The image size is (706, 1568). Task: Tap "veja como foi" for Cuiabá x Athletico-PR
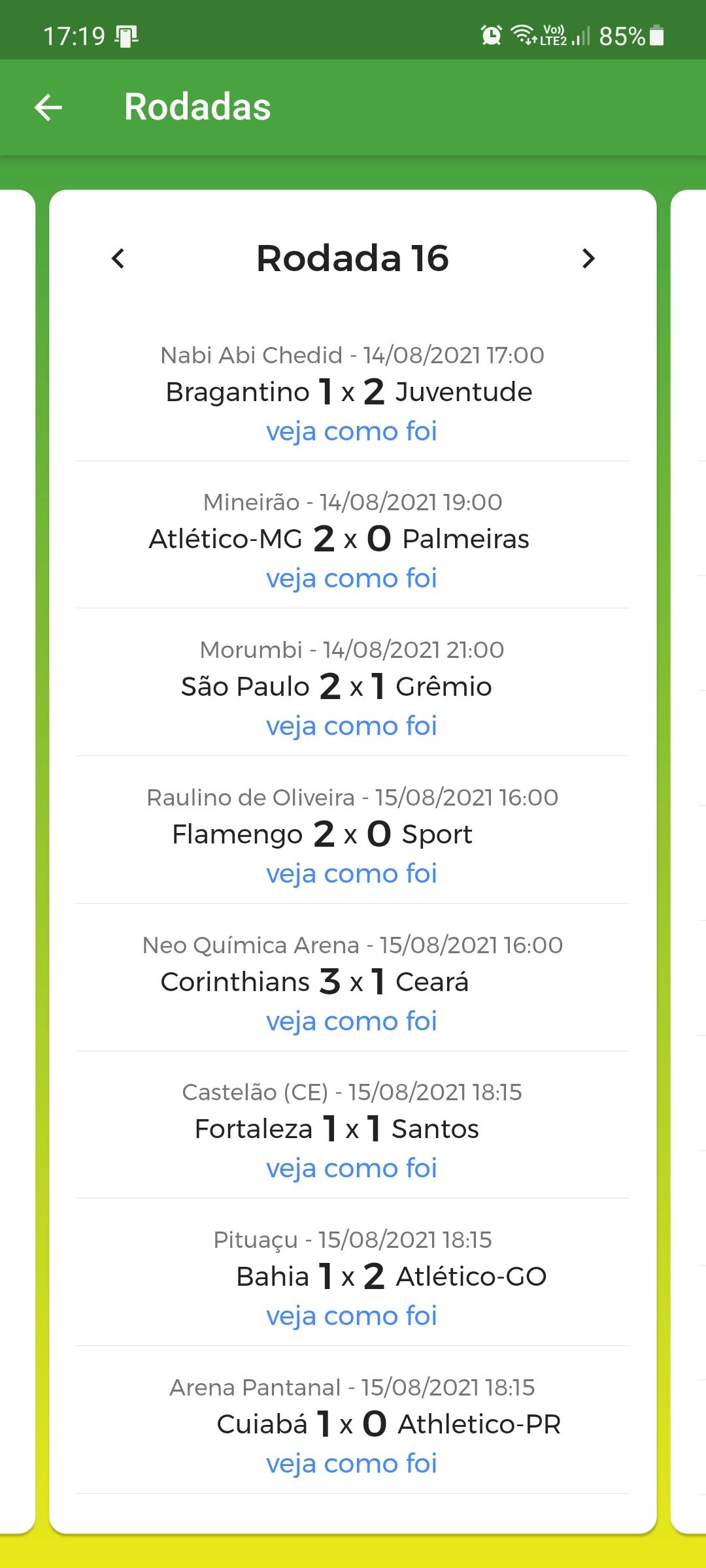352,1463
